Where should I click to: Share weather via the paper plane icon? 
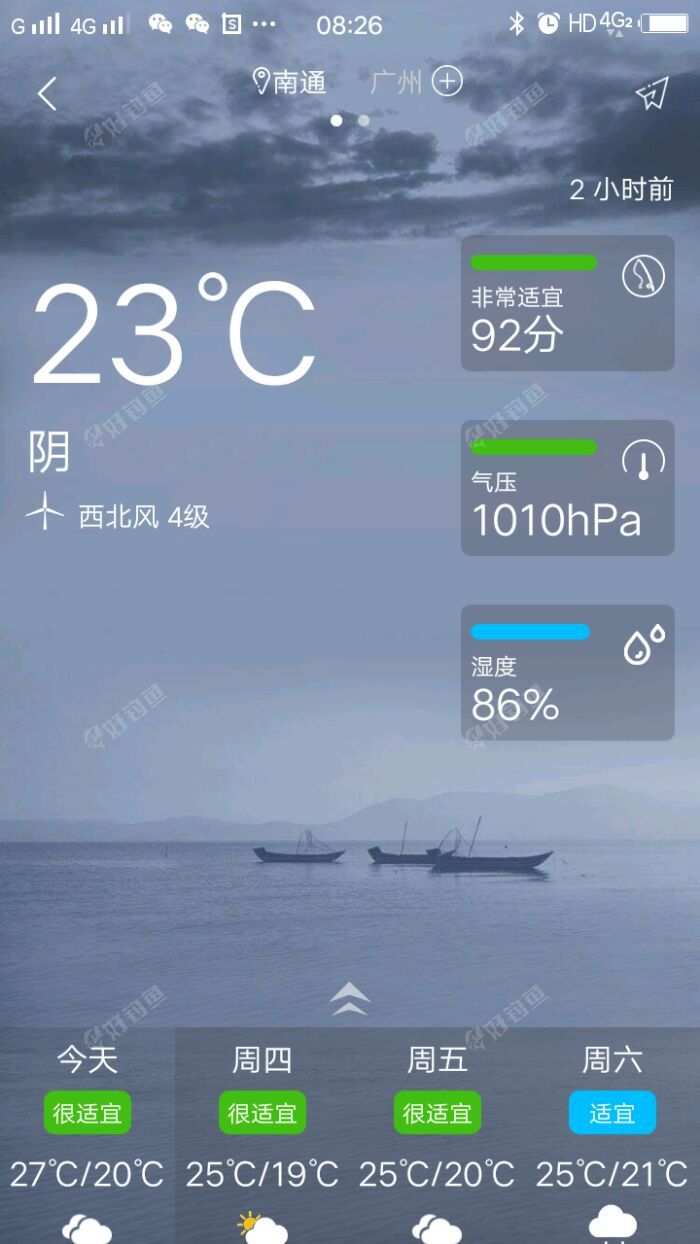click(651, 94)
